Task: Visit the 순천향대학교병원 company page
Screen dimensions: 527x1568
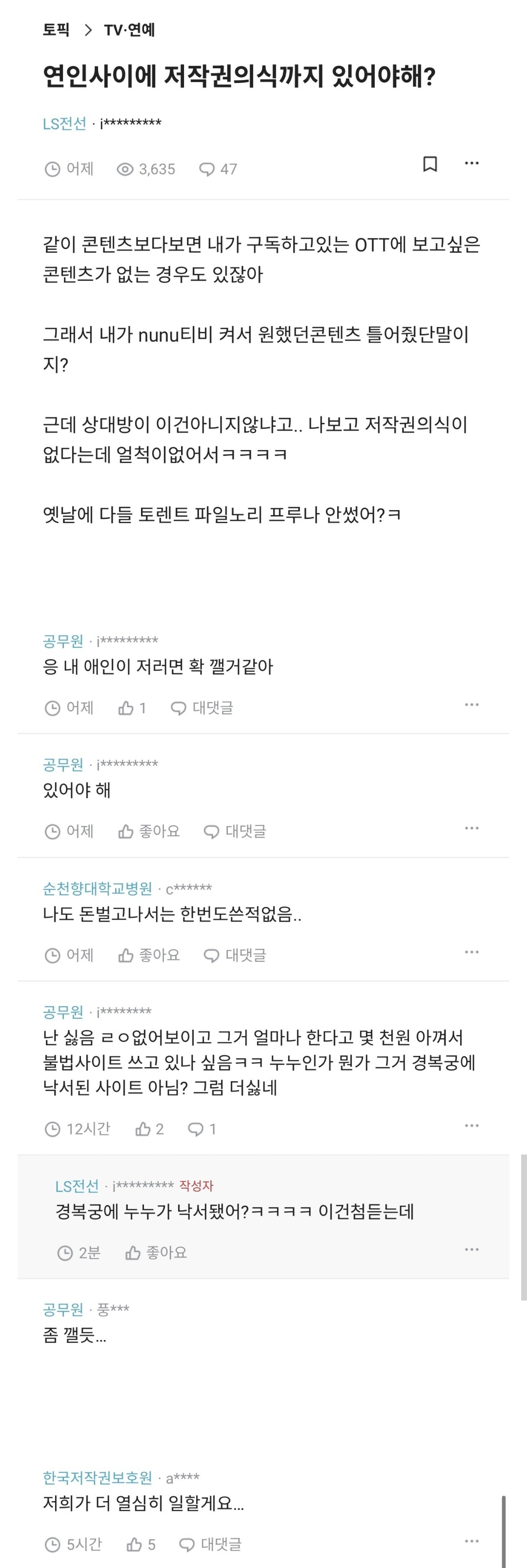Action: pyautogui.click(x=98, y=888)
